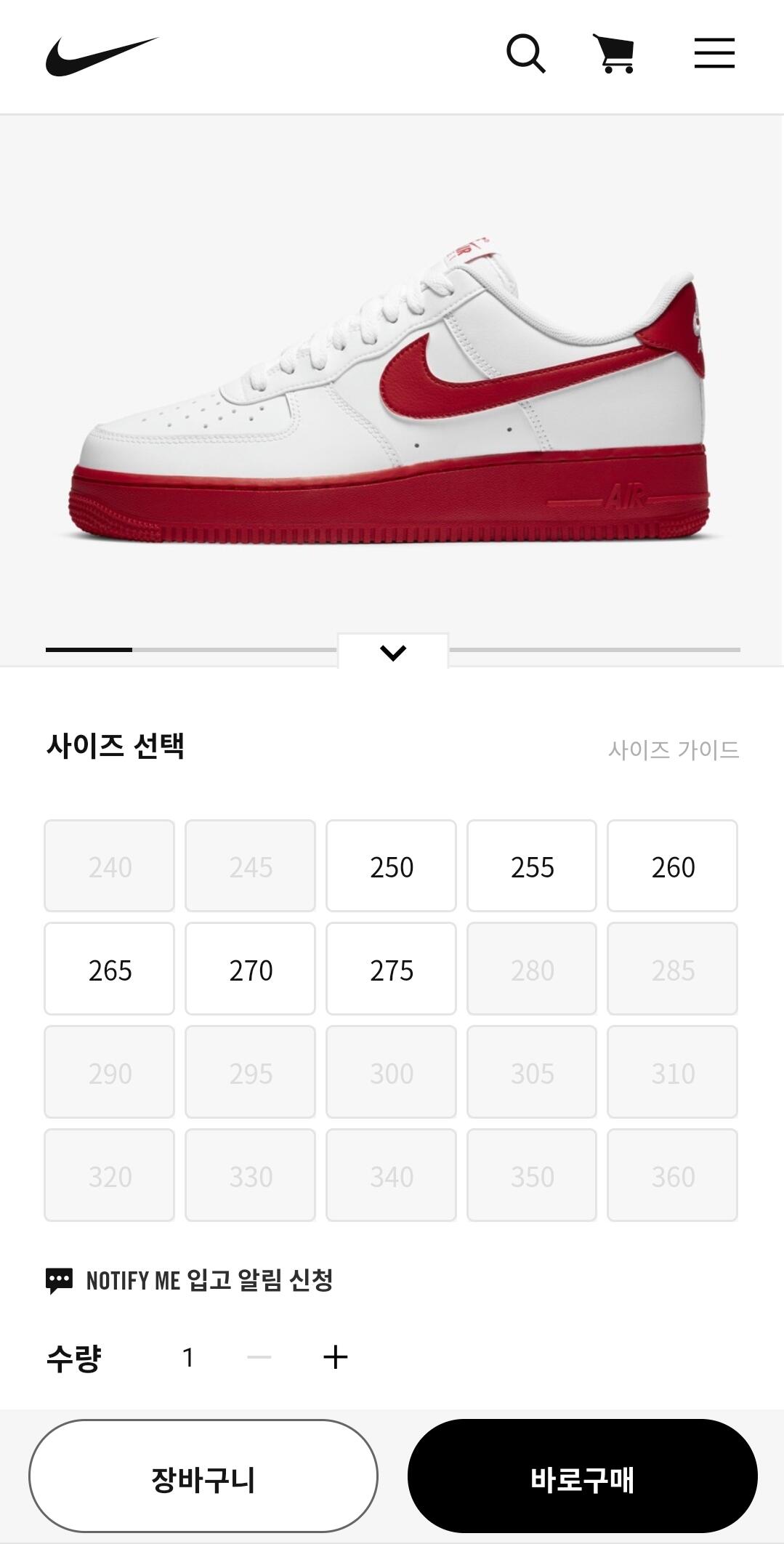Select size 250
784x1544 pixels.
(391, 867)
